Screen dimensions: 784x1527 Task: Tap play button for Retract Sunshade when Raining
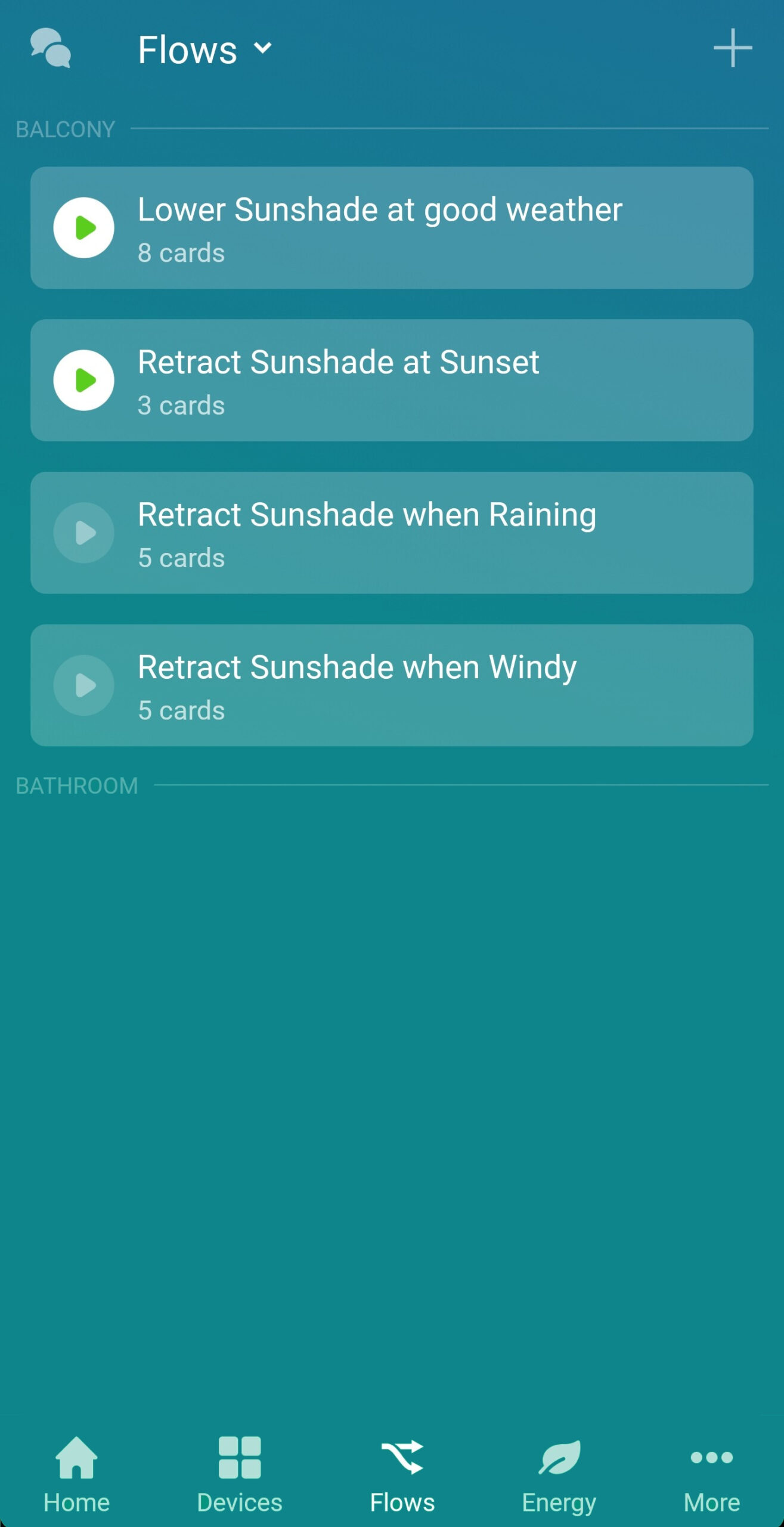[84, 533]
